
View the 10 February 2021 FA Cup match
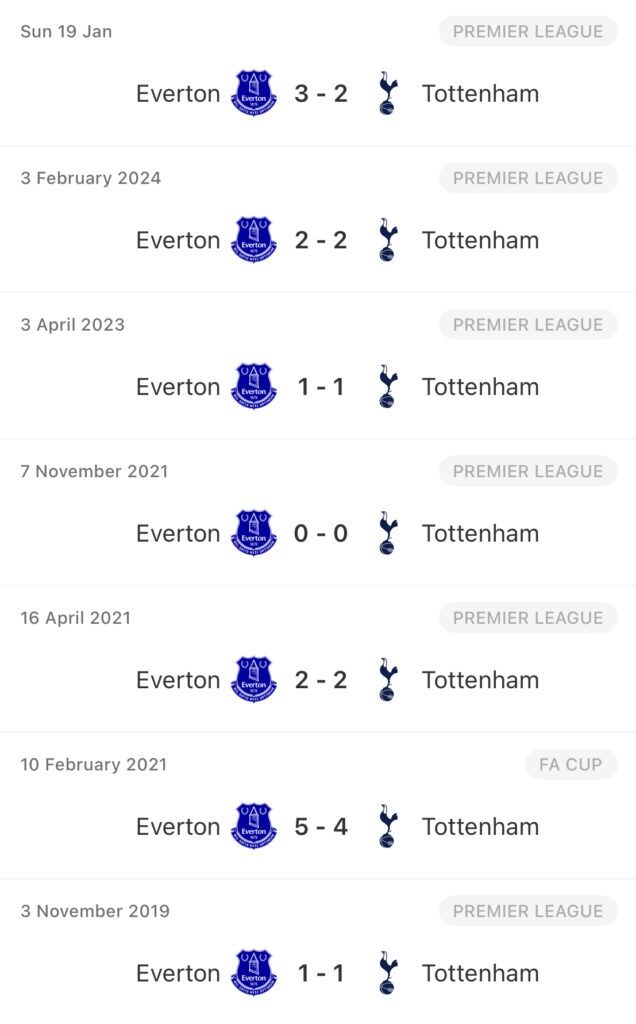320,827
